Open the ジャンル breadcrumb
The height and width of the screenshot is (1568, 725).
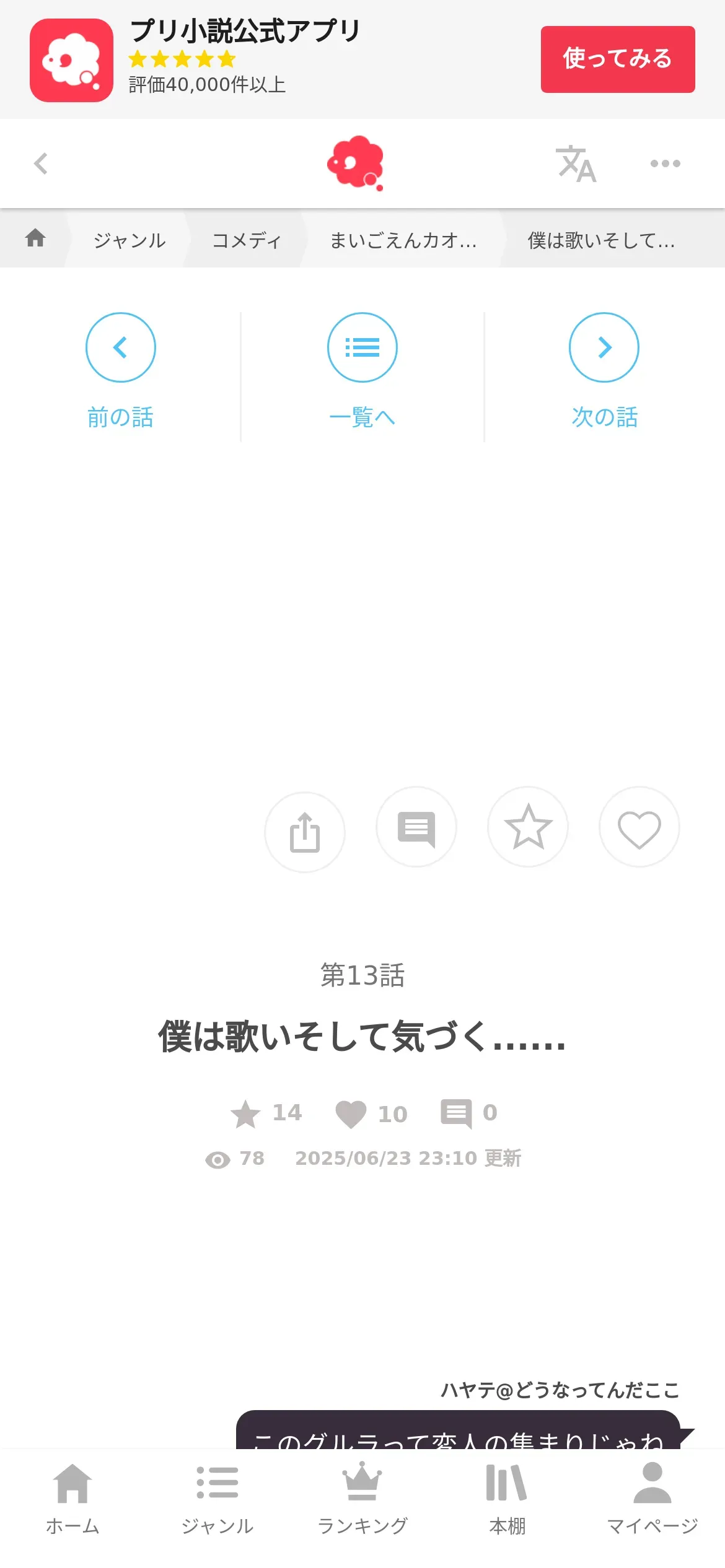(130, 240)
